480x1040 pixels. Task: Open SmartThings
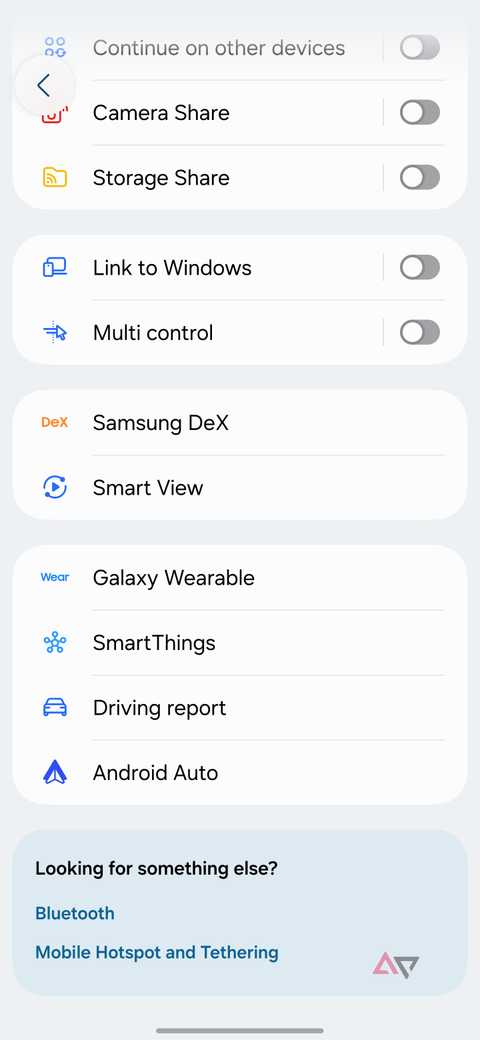click(240, 643)
